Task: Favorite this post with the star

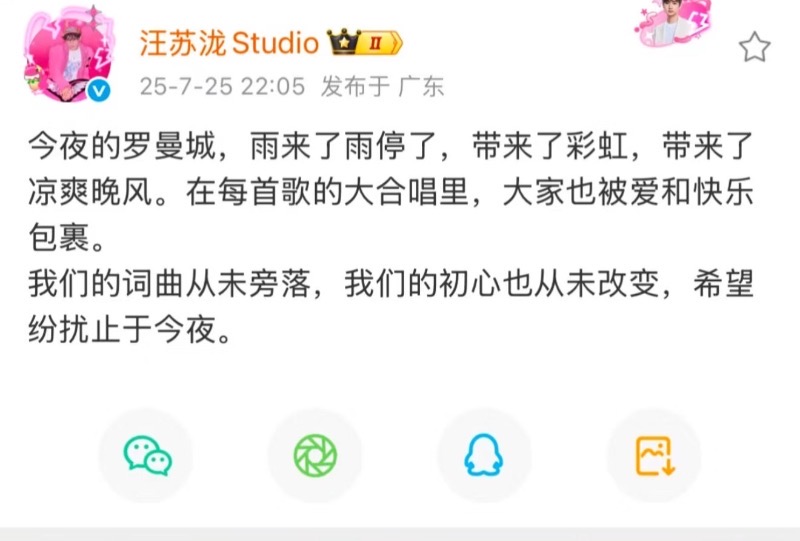Action: coord(754,47)
